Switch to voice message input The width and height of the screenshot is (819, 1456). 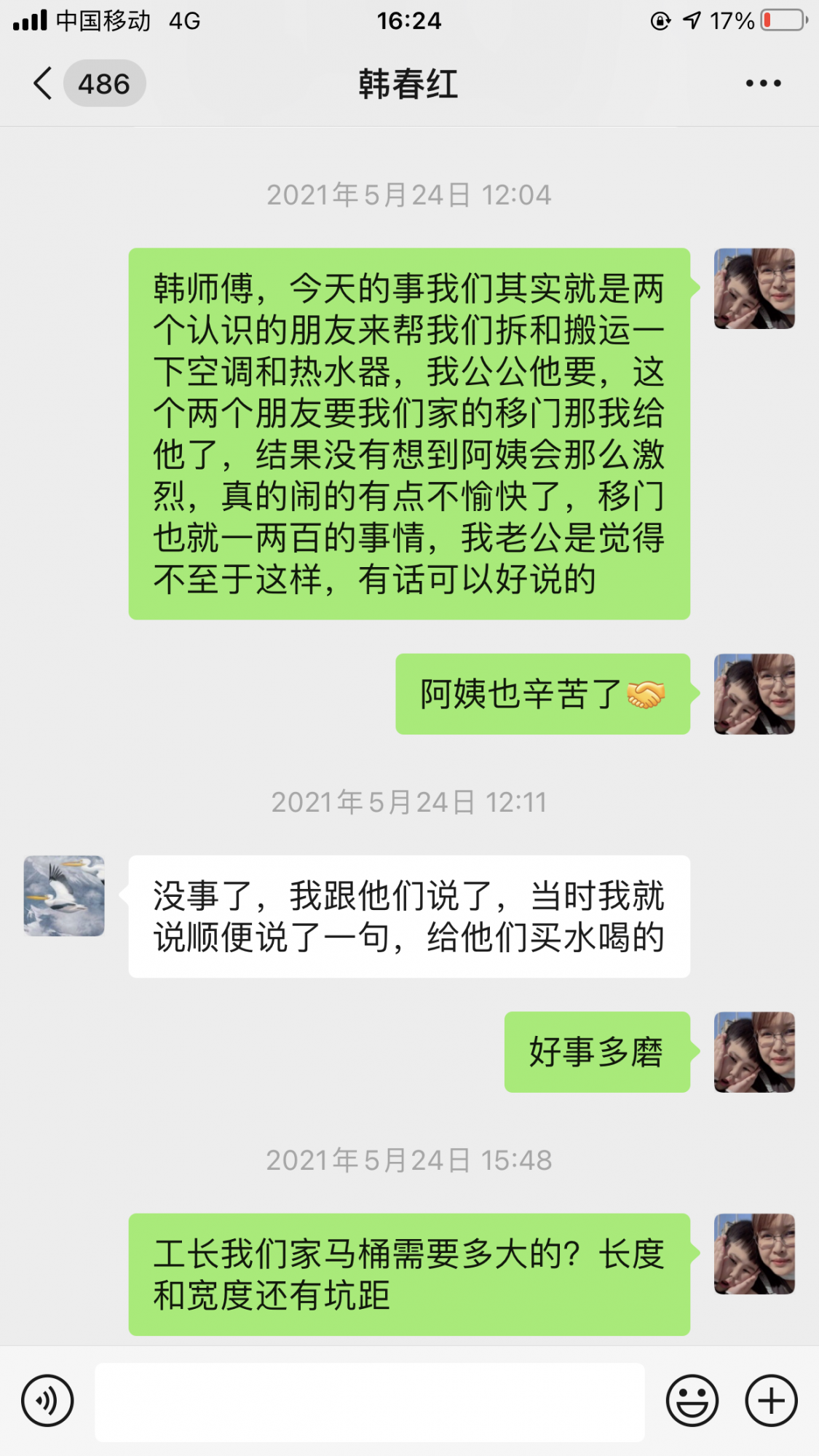pos(47,1401)
